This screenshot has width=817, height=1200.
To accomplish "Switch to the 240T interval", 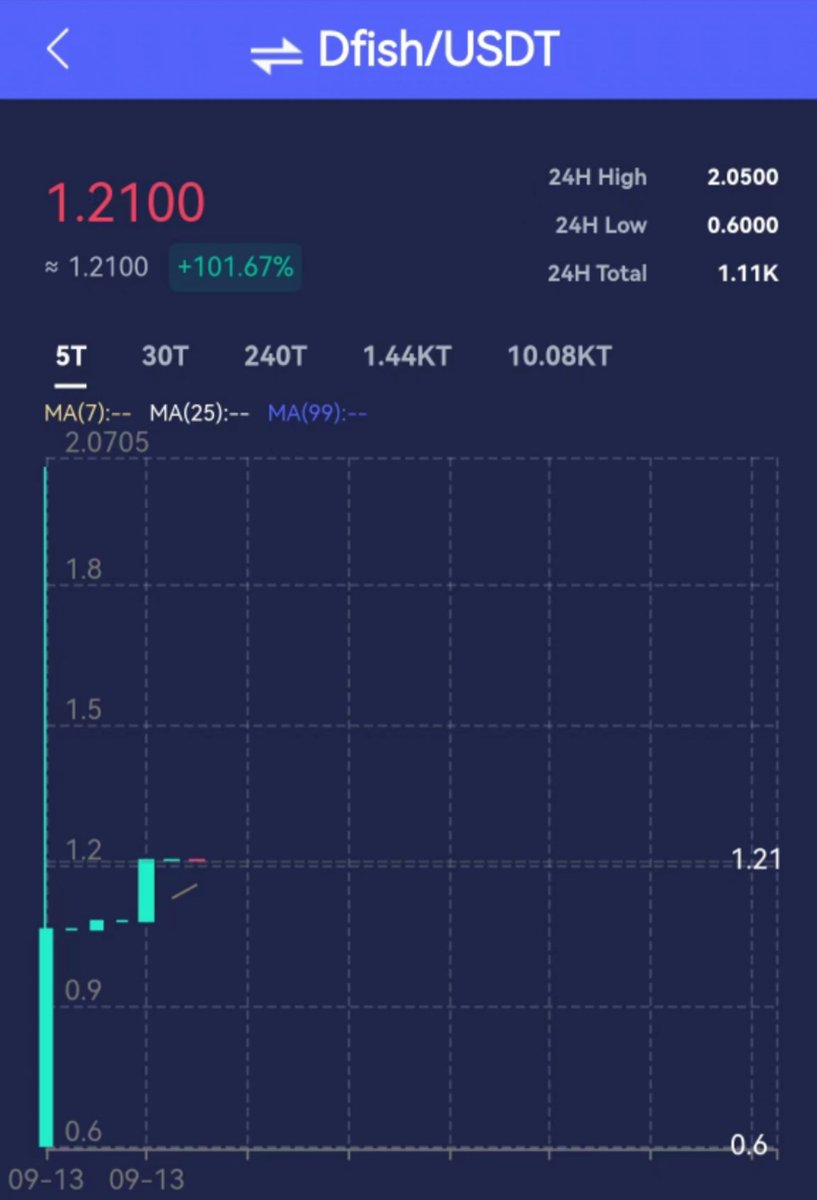I will pos(275,356).
